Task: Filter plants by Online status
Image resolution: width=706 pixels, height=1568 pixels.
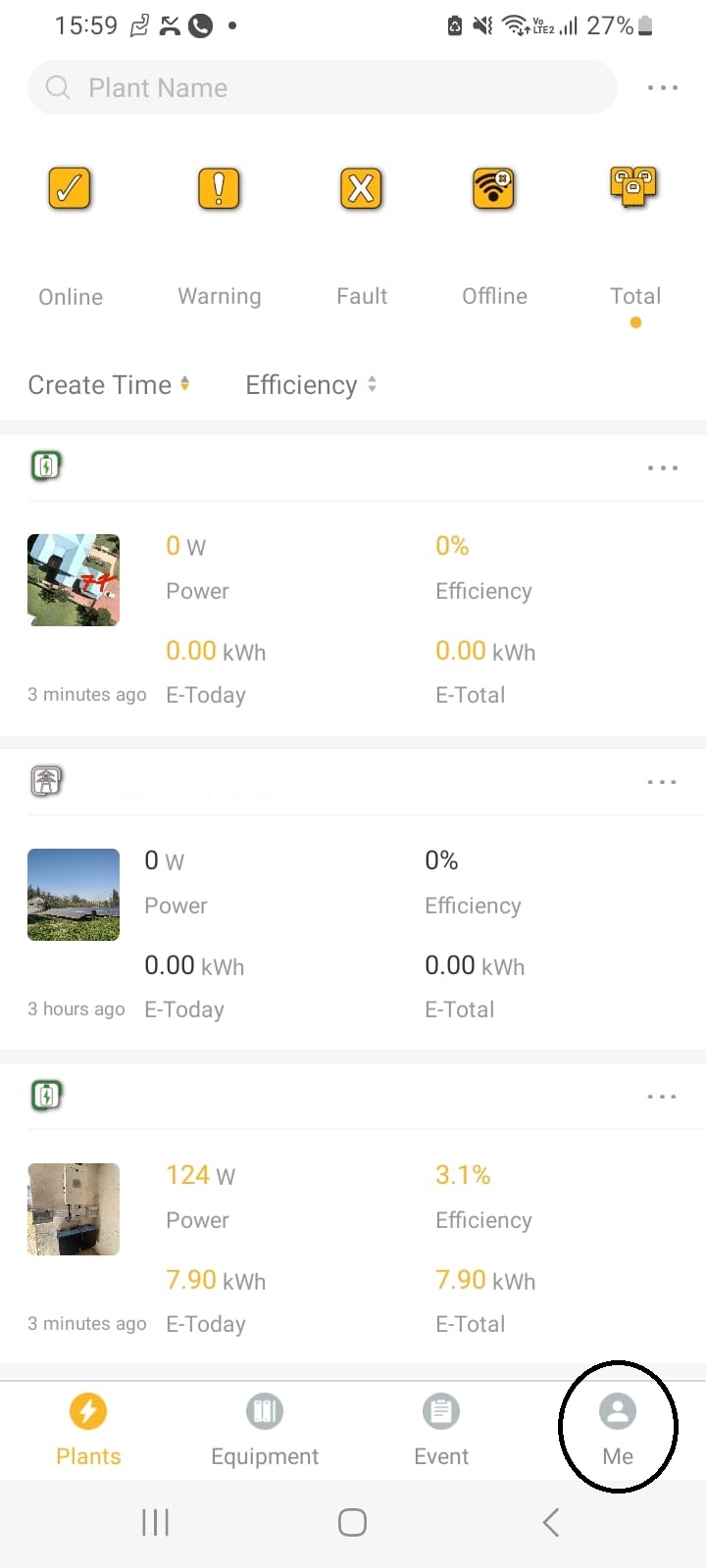Action: pos(70,235)
